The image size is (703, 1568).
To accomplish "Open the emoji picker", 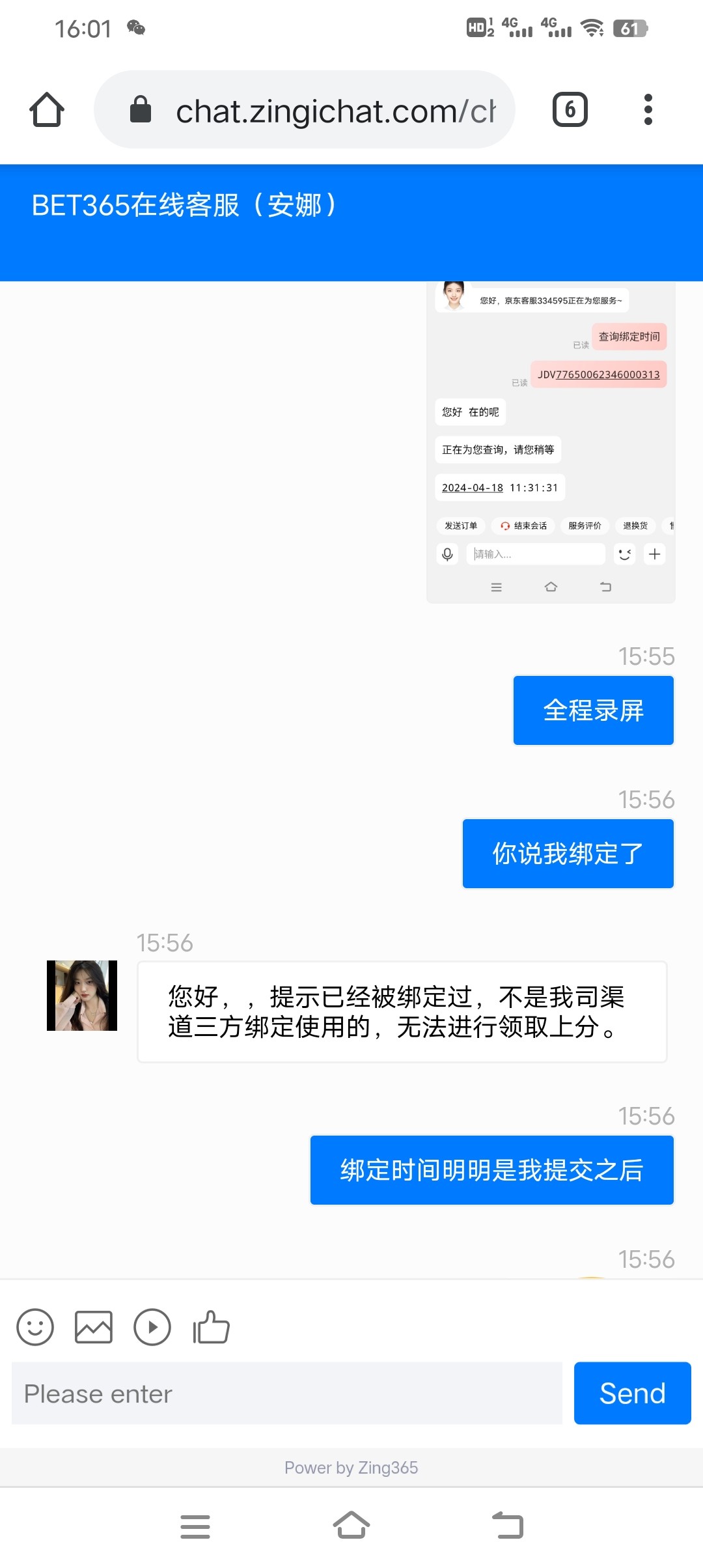I will pos(35,1327).
